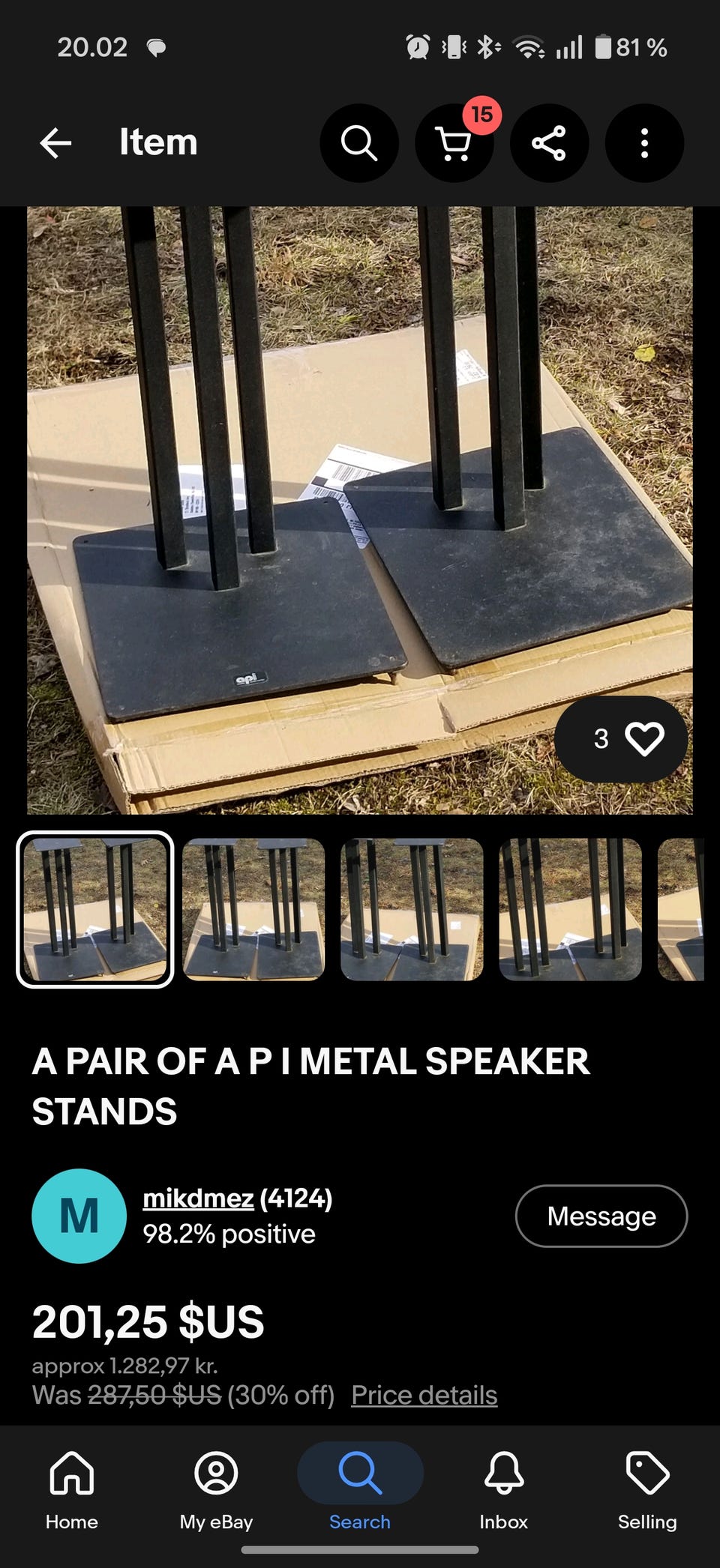Open seller mikdmez's profile

(198, 1198)
